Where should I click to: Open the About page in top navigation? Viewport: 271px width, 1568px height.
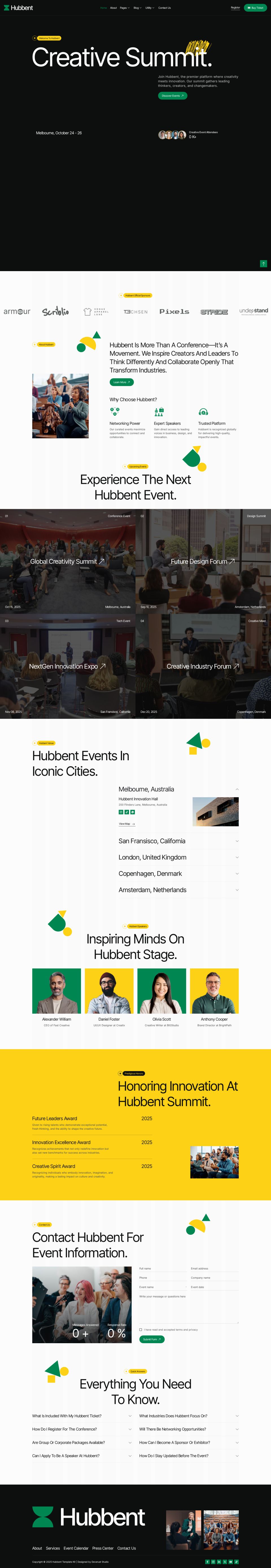[x=113, y=8]
